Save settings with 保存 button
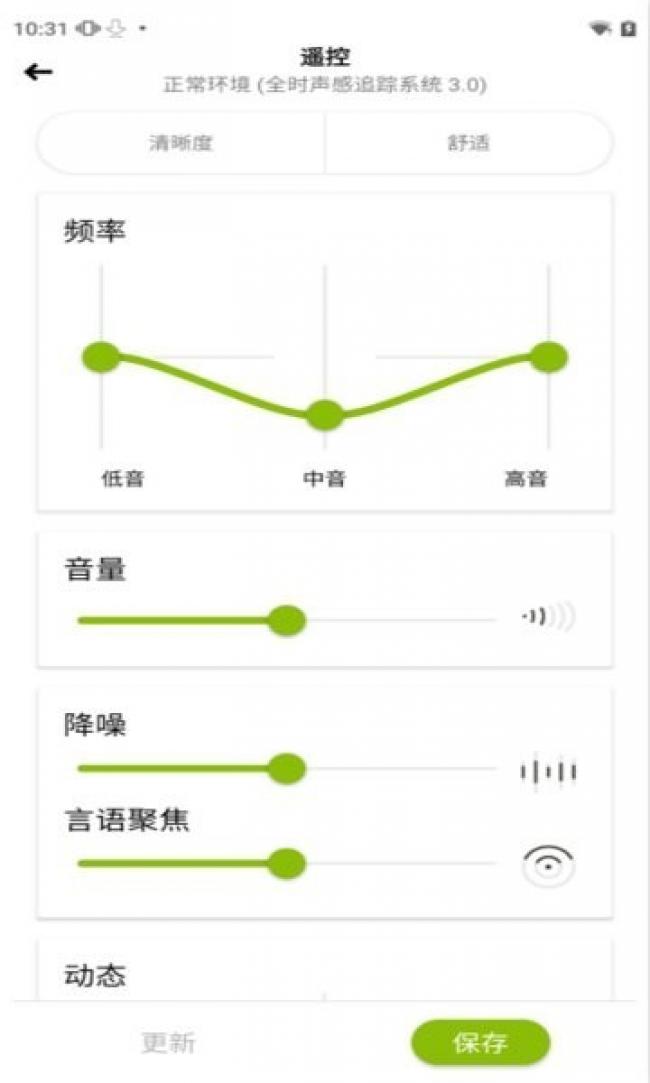The width and height of the screenshot is (650, 1083). tap(481, 1042)
